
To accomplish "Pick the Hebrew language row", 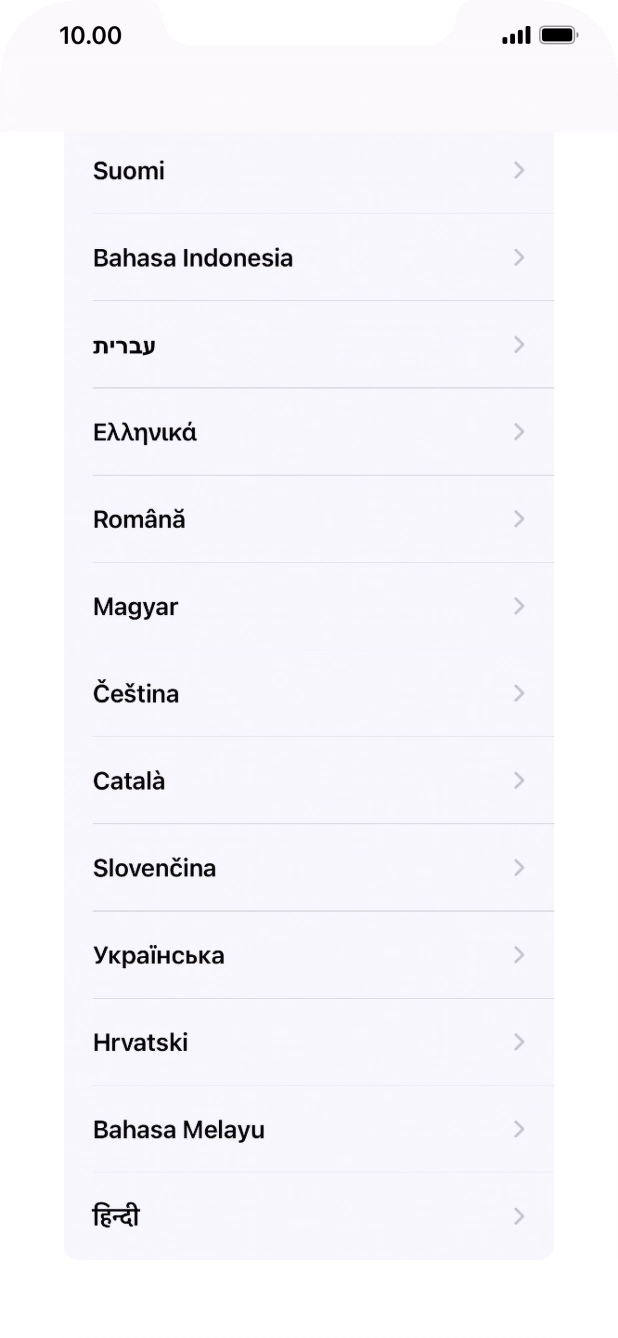I will pos(308,345).
